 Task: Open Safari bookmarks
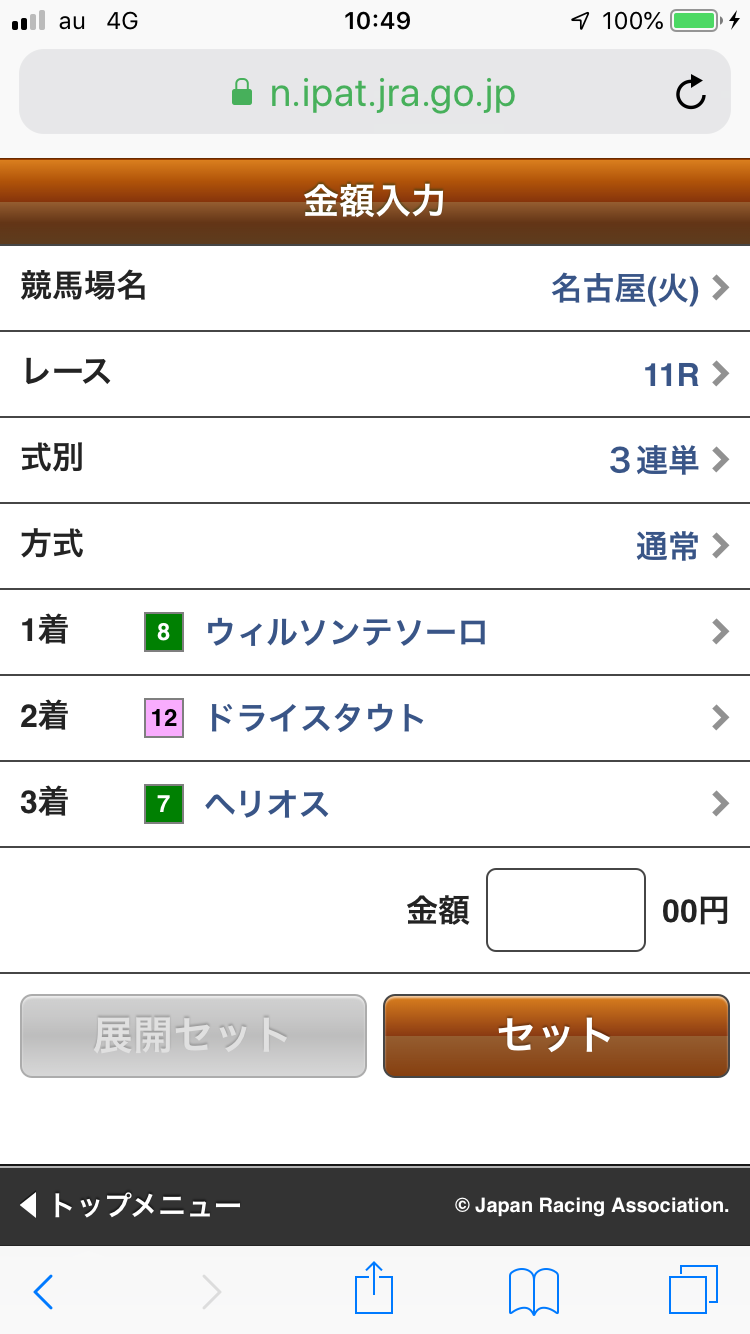(534, 1291)
